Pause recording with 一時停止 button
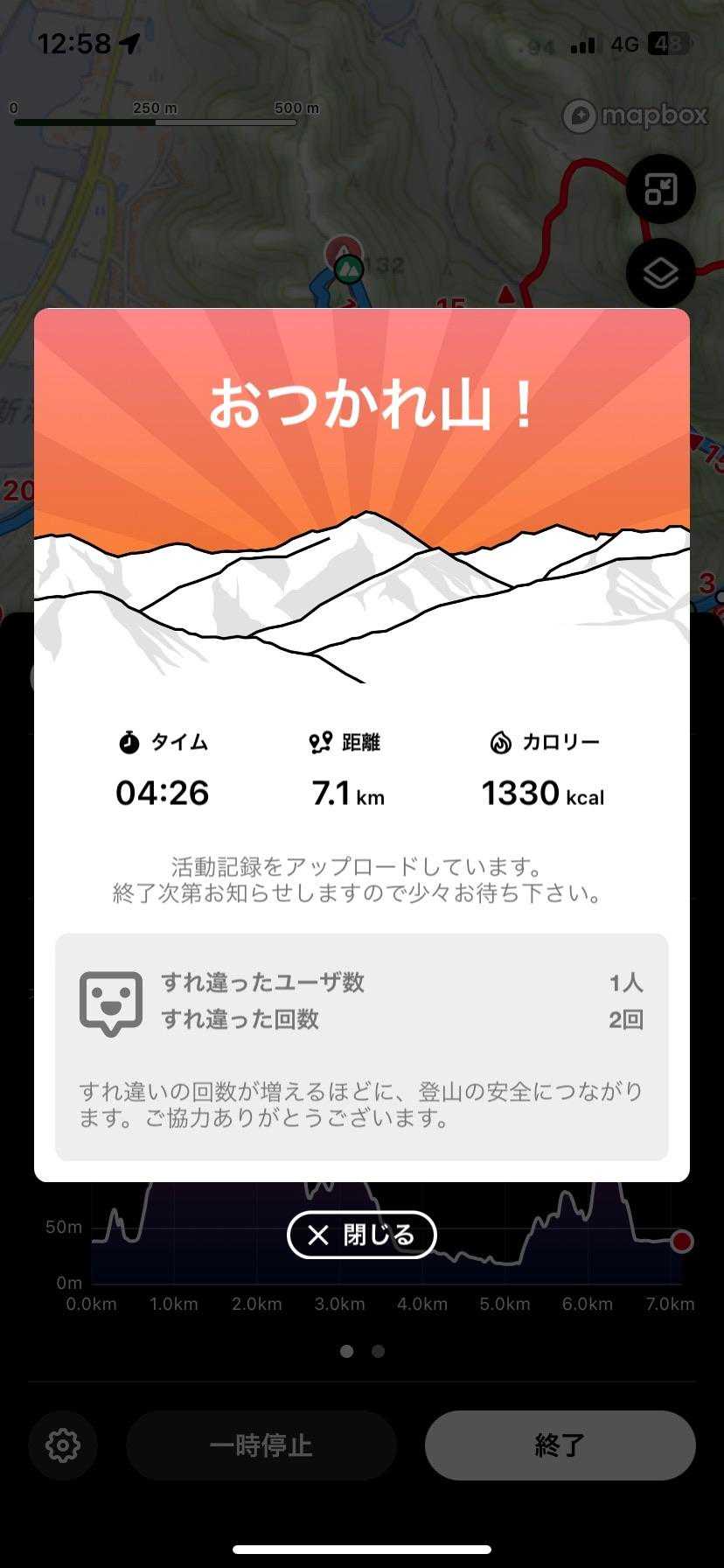Viewport: 724px width, 1568px height. coord(261,1445)
